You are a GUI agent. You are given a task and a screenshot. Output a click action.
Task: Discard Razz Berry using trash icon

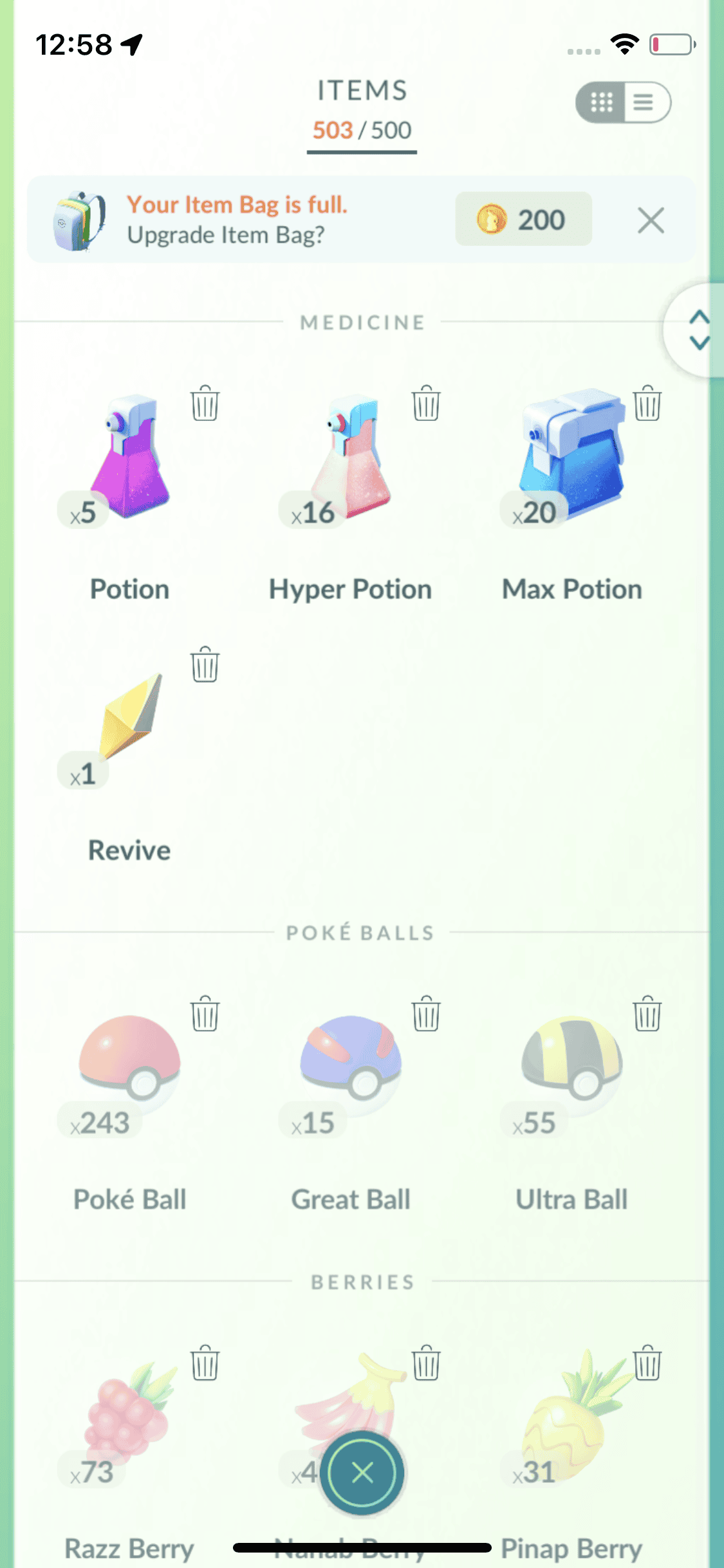(205, 1363)
